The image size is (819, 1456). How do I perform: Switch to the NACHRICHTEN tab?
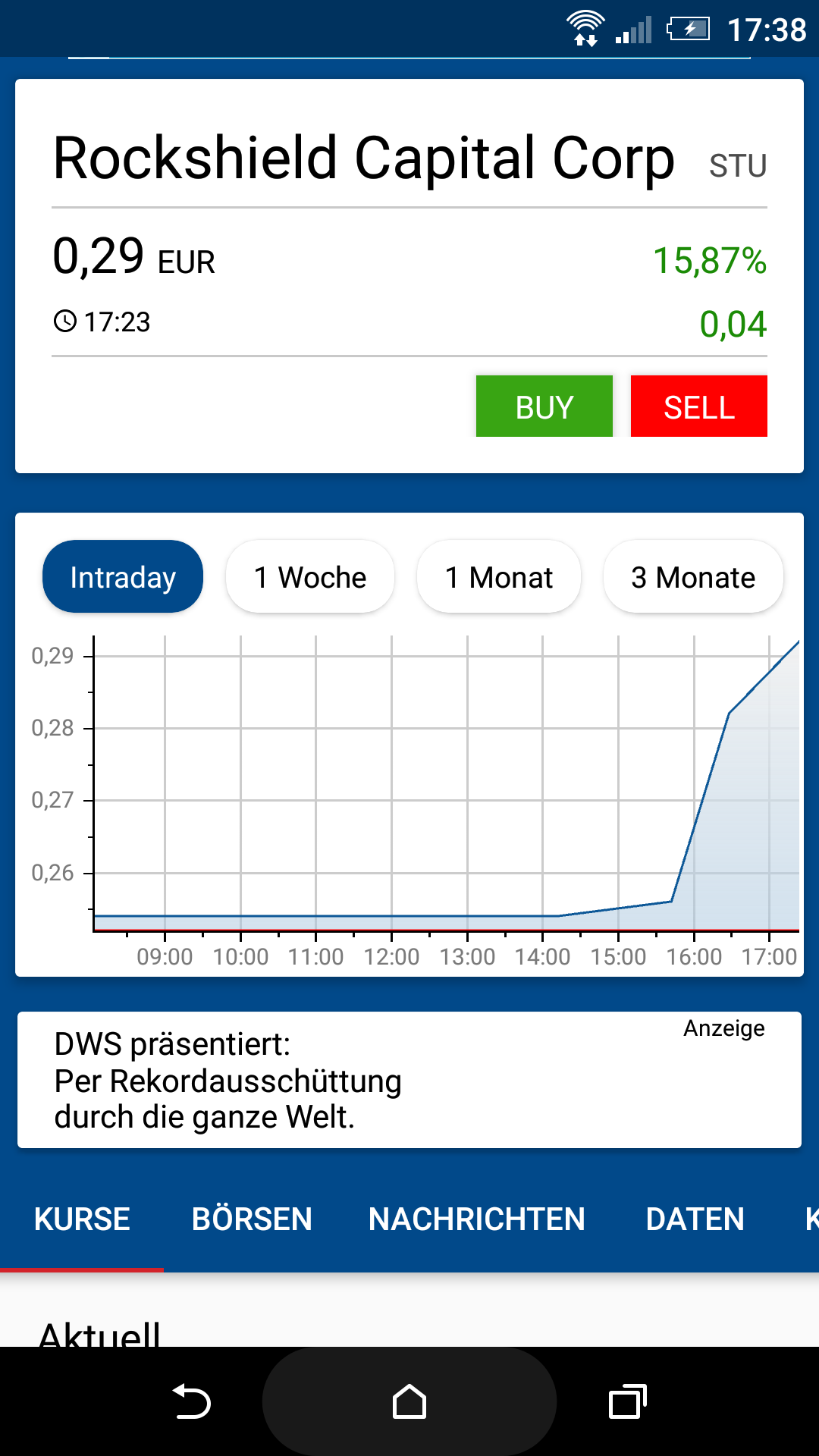[x=475, y=1219]
